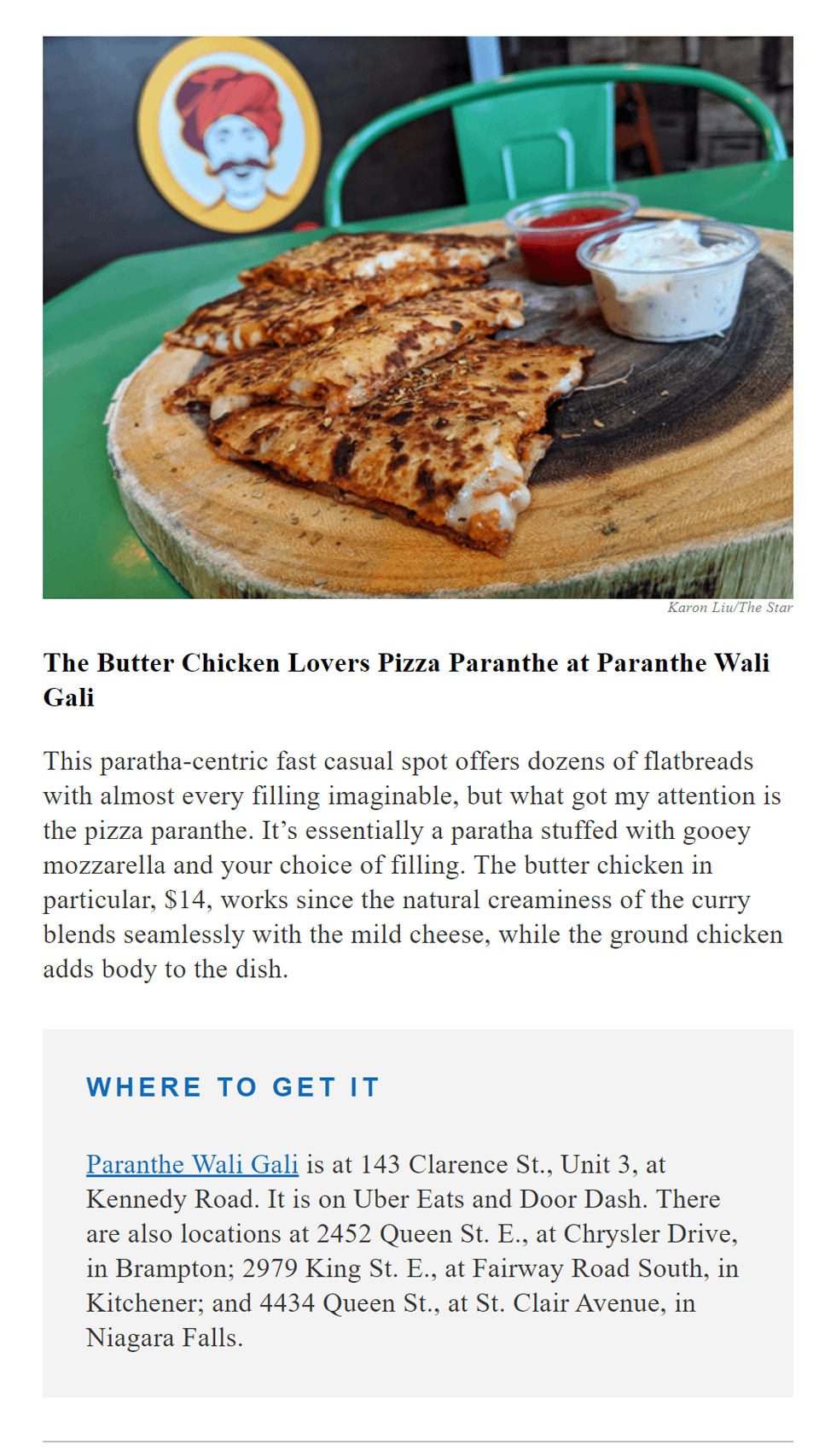Open the Paranthe Wali Gali link
Image resolution: width=819 pixels, height=1456 pixels.
click(192, 1164)
